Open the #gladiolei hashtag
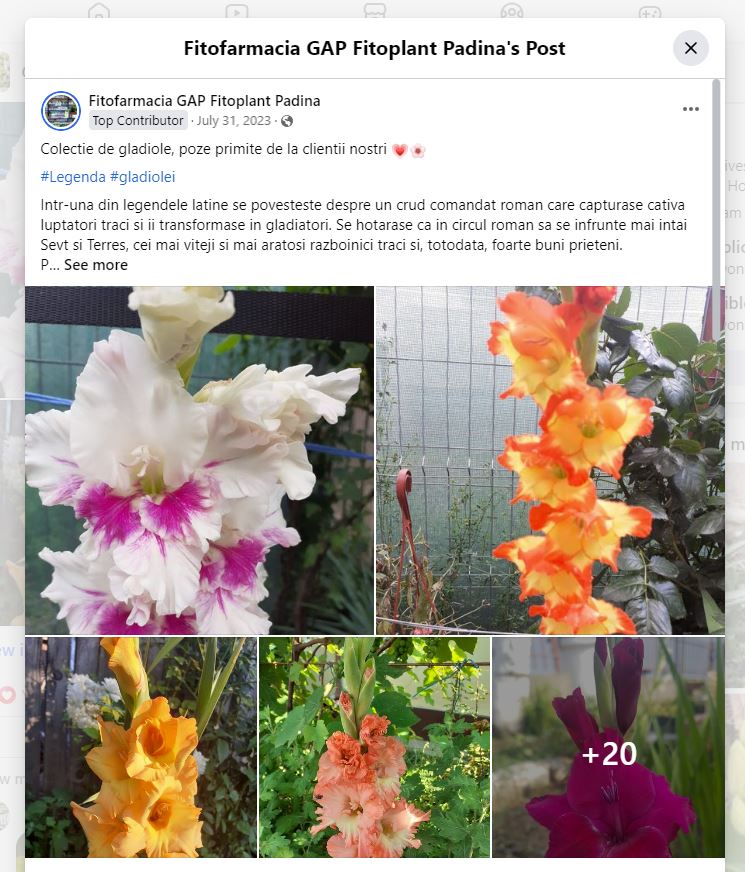This screenshot has height=872, width=745. (x=142, y=176)
